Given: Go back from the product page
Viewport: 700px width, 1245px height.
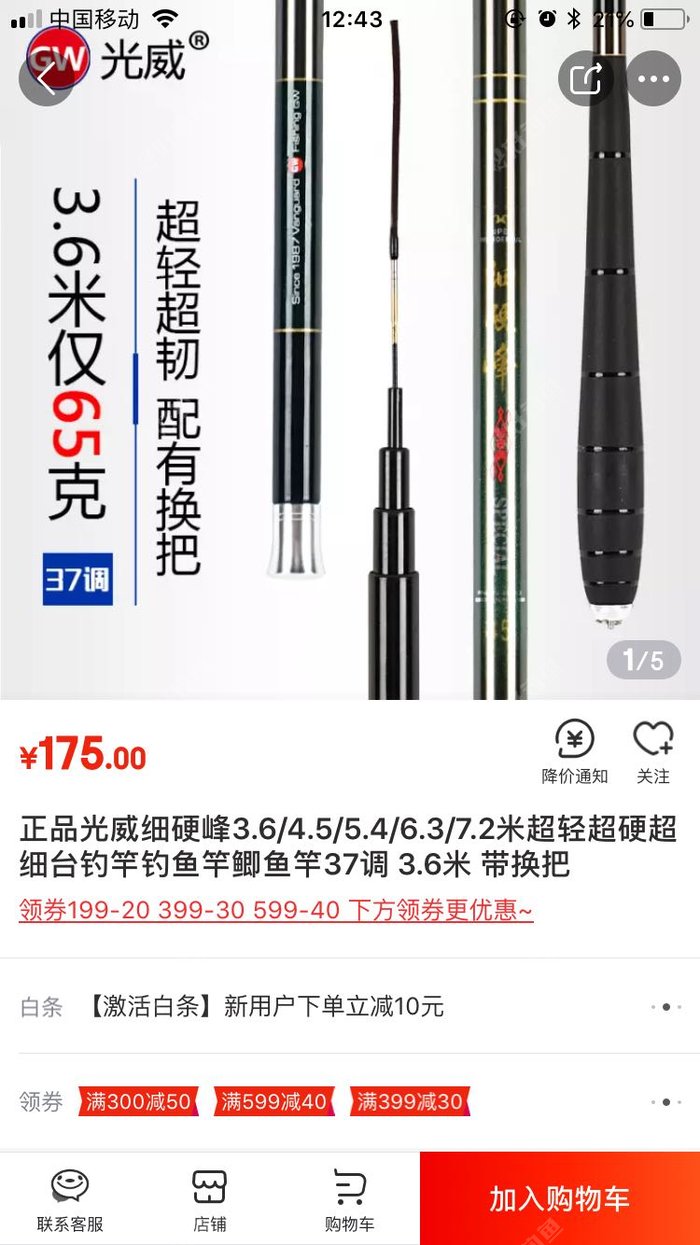Looking at the screenshot, I should pos(46,78).
